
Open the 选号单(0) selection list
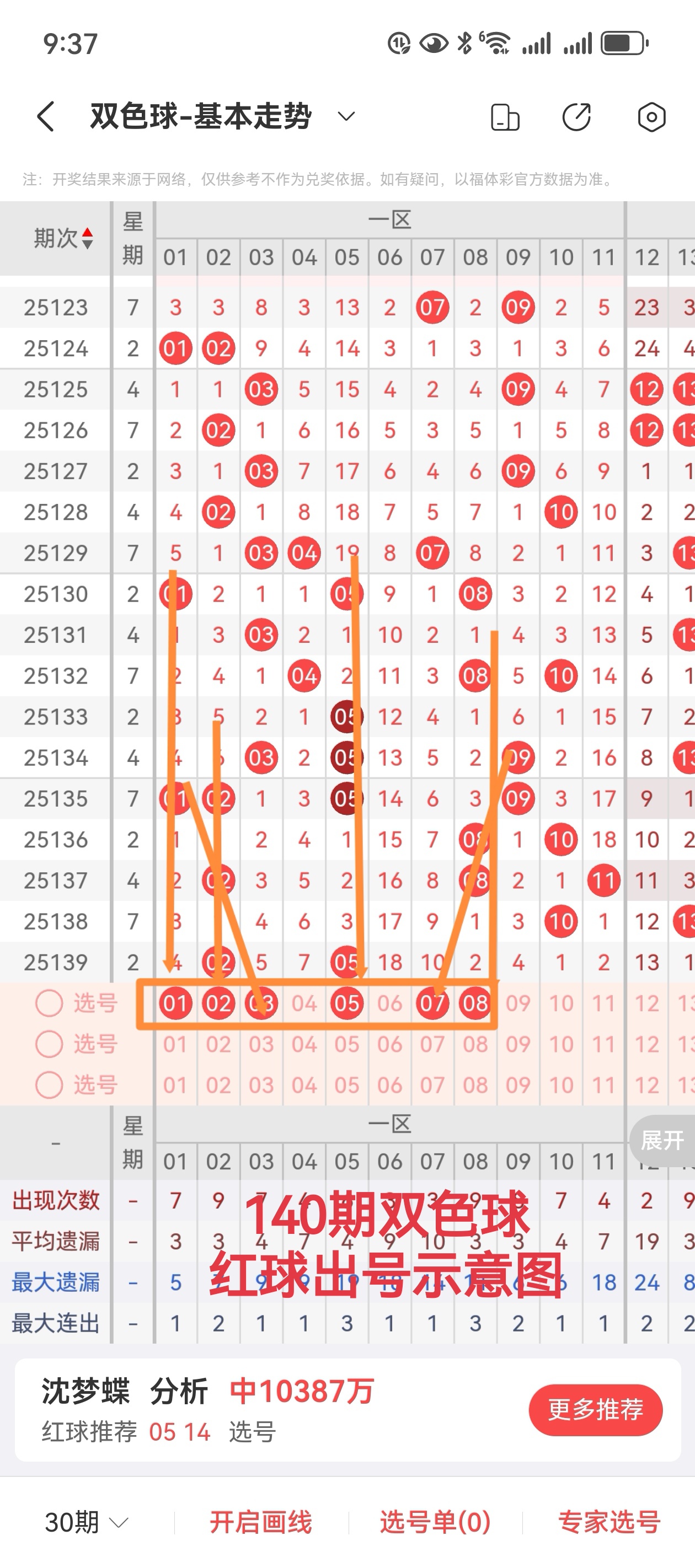(x=435, y=1522)
